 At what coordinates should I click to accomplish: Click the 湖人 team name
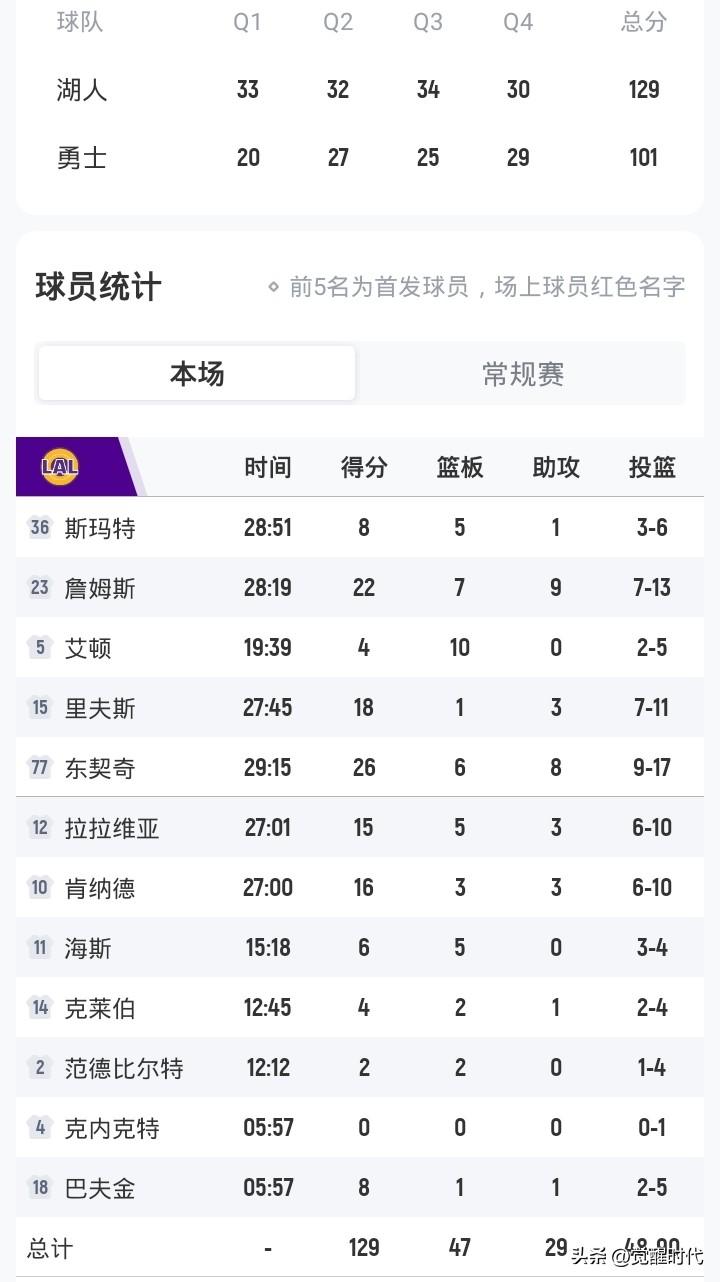click(x=82, y=90)
